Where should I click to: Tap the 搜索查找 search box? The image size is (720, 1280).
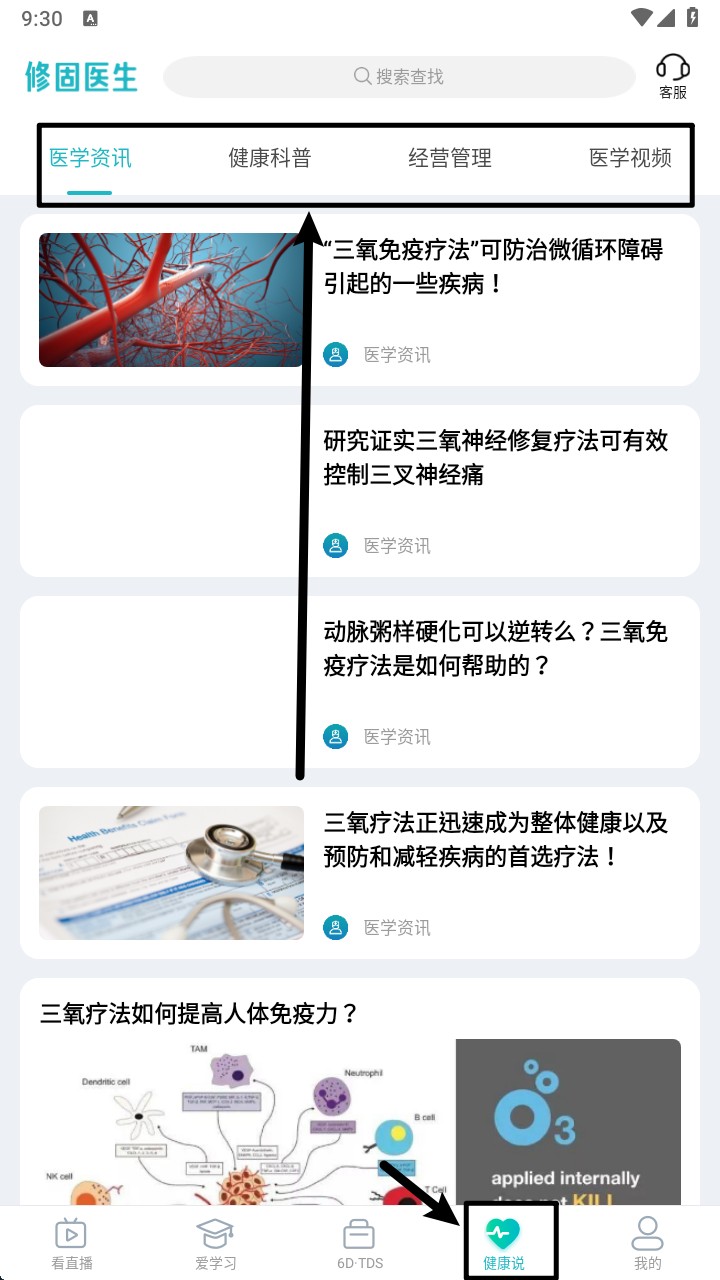(398, 77)
